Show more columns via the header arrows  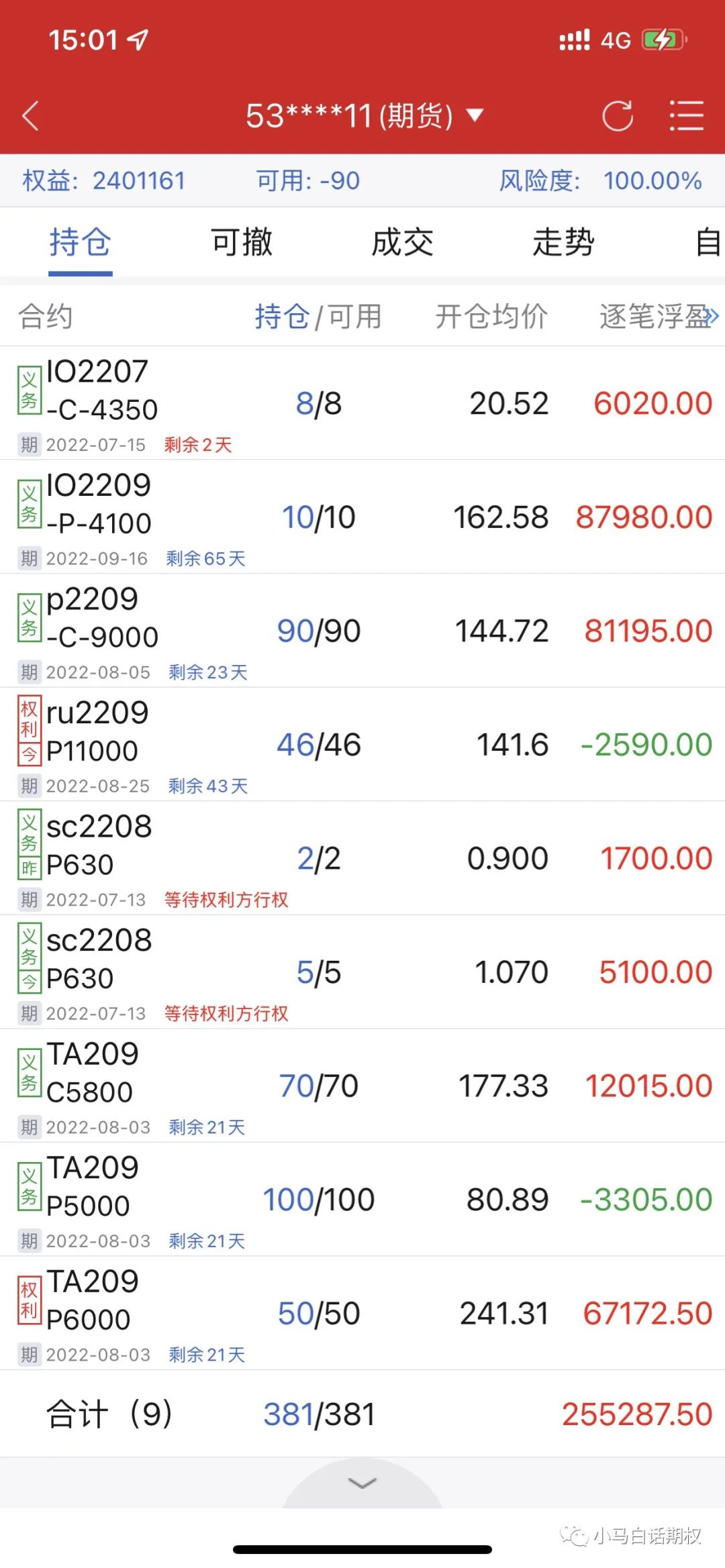click(x=712, y=316)
